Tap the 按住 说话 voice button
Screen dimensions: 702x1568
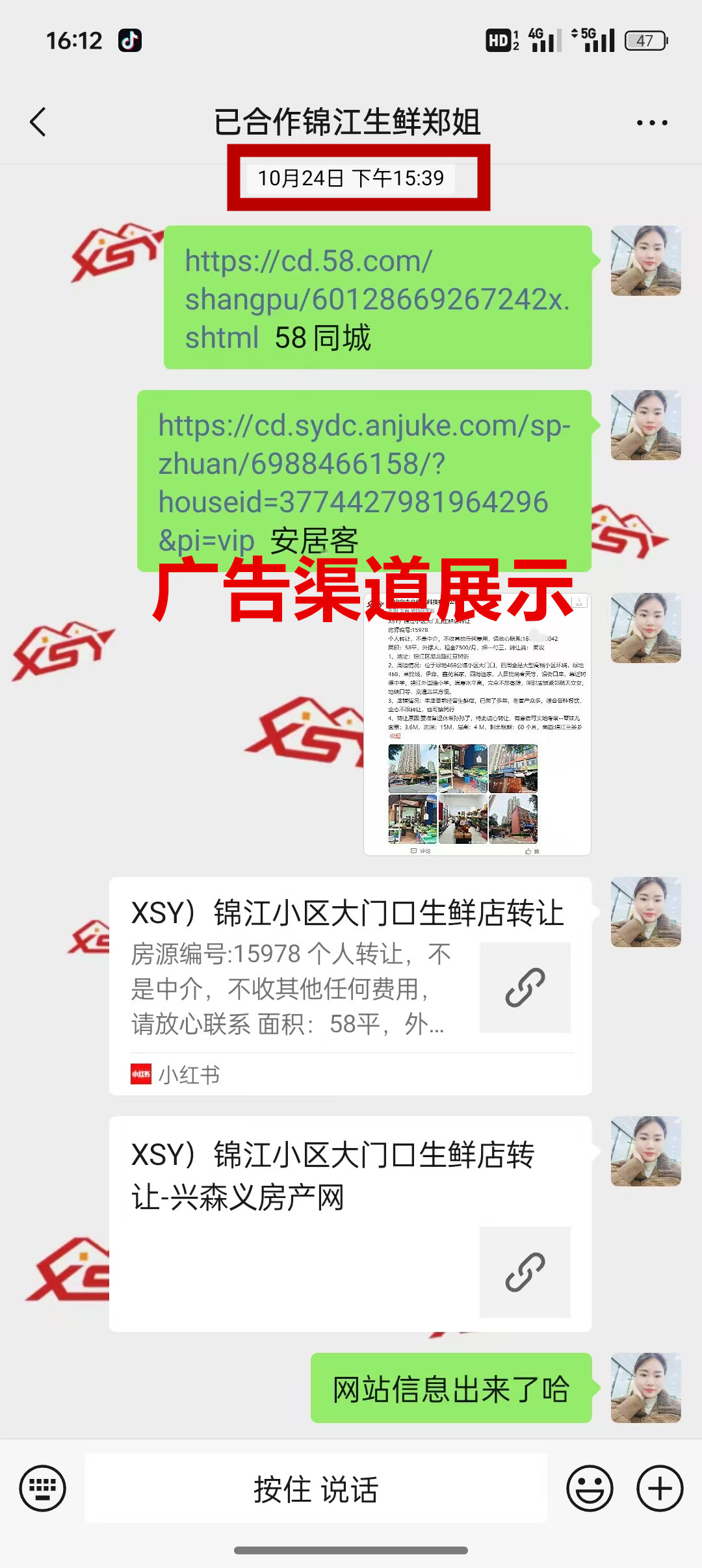(x=316, y=1488)
